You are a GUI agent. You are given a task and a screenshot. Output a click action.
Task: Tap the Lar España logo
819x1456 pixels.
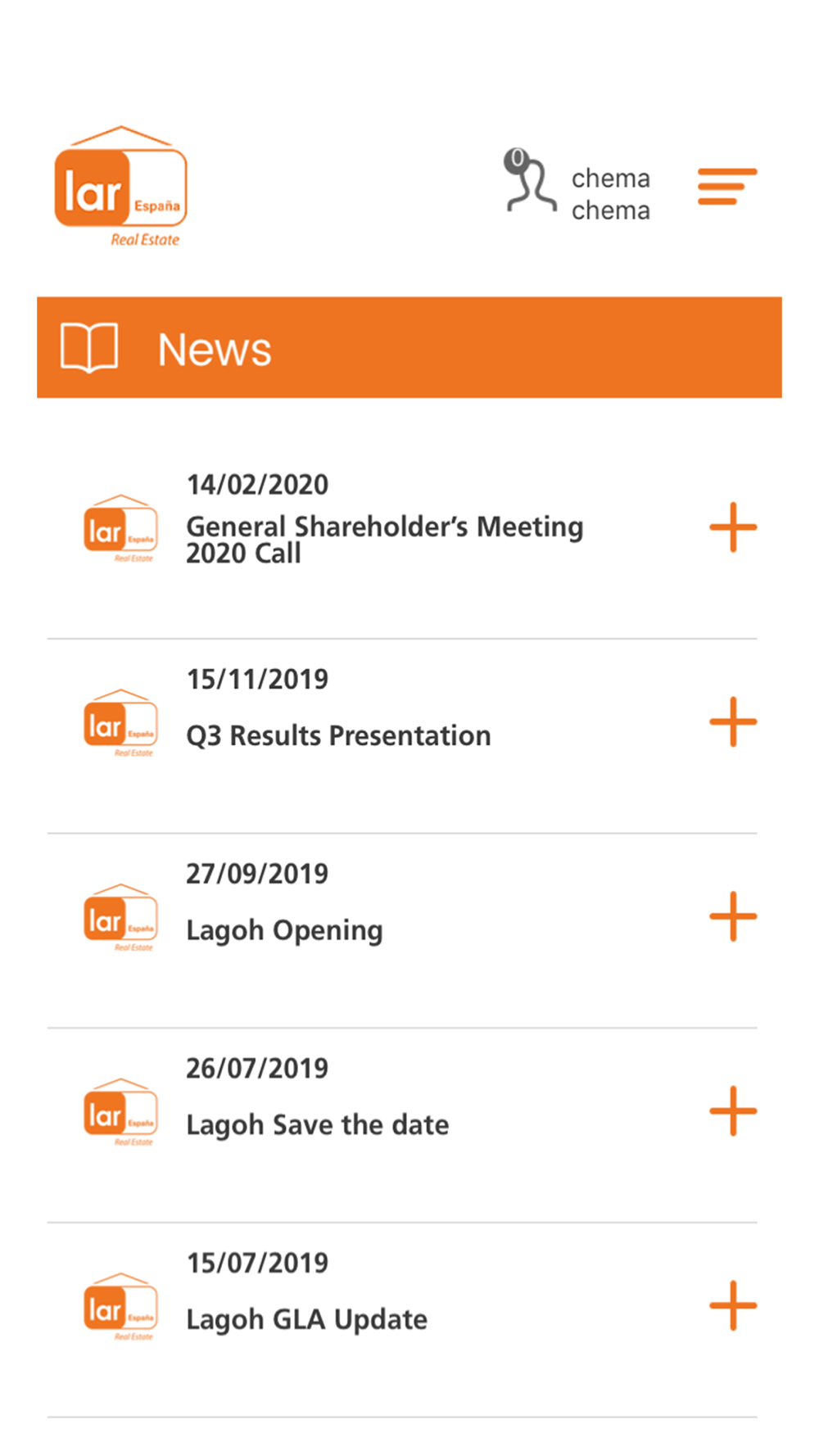[121, 187]
